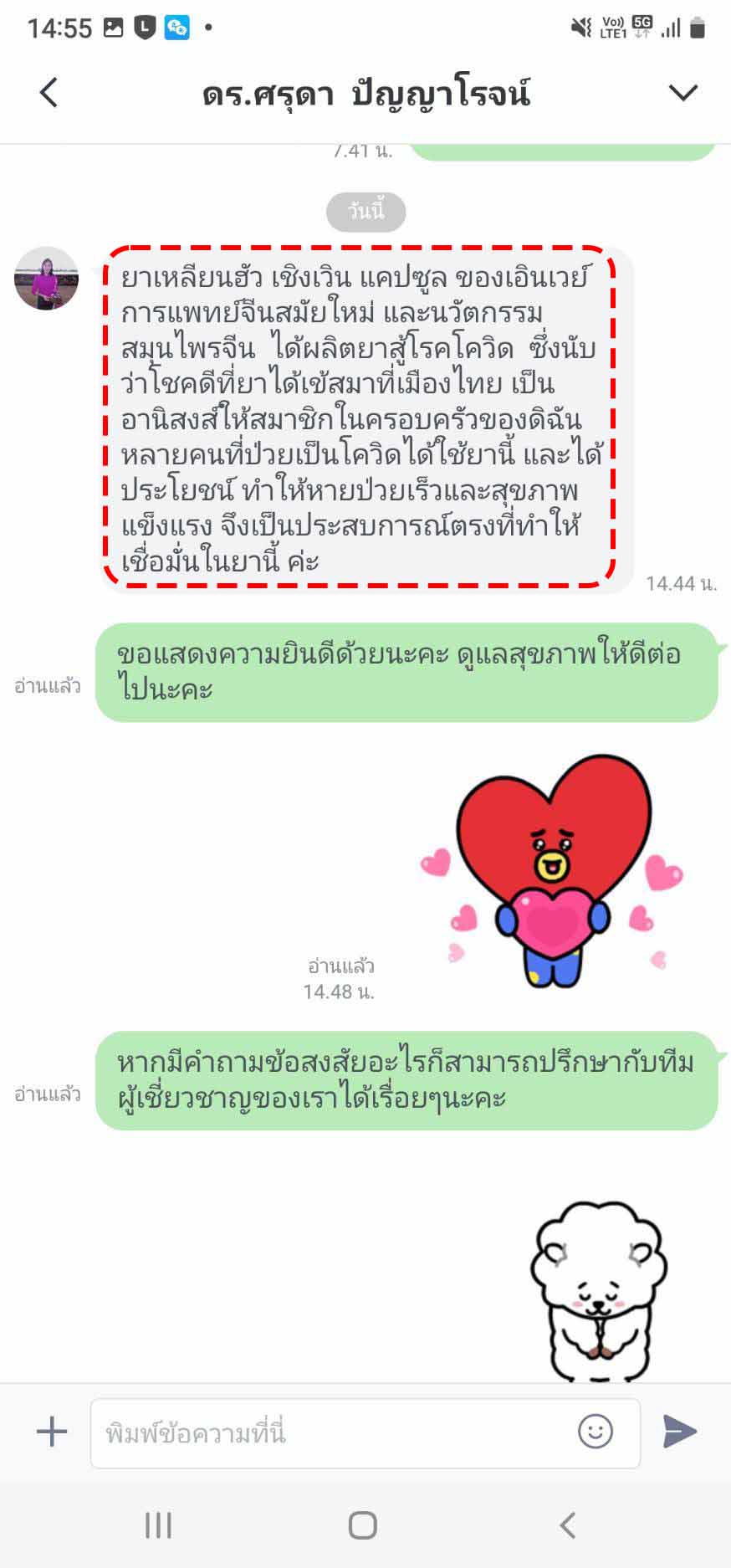Go back from the chat

(x=49, y=92)
